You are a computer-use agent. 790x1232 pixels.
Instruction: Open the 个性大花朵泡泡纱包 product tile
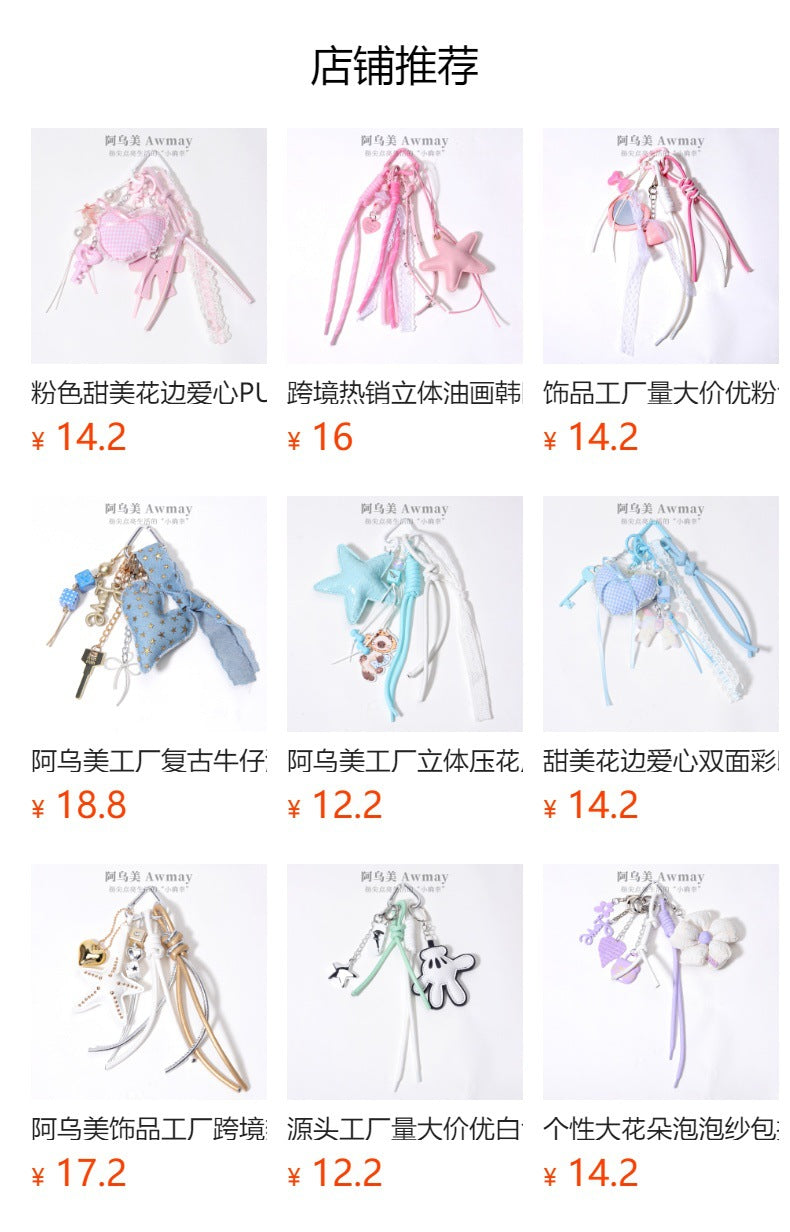(x=660, y=982)
